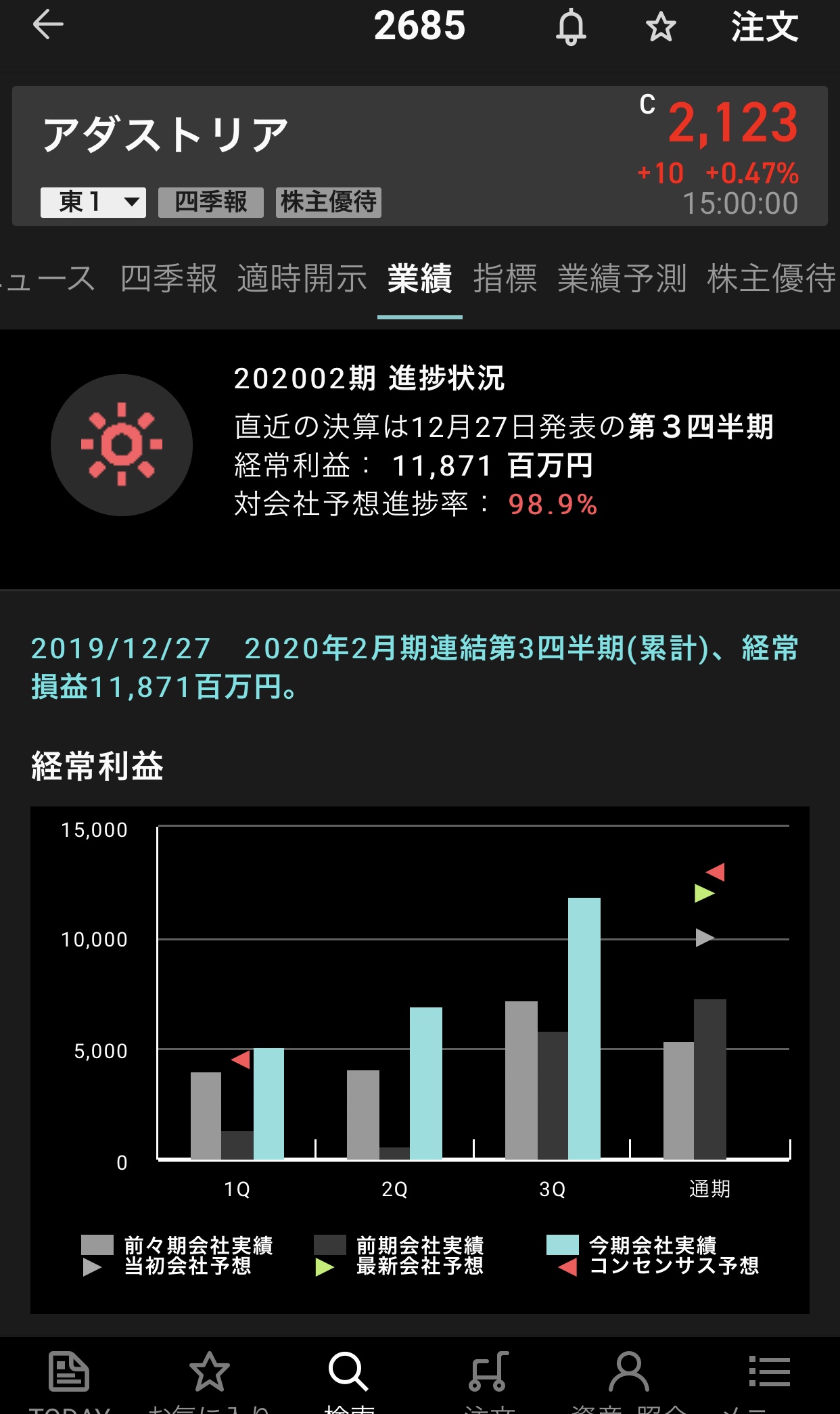Add stock 2685 to favorites with star
Viewport: 840px width, 1414px height.
point(661,28)
